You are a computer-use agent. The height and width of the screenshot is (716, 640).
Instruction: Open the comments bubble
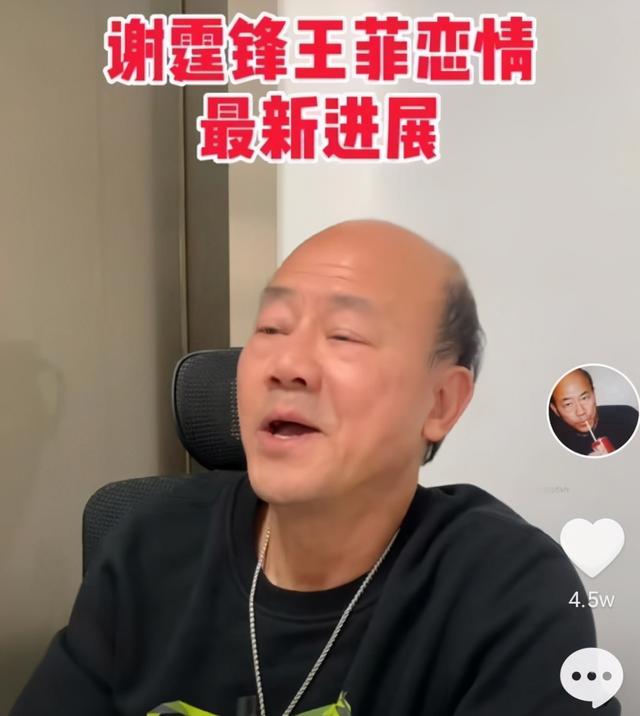(x=591, y=675)
